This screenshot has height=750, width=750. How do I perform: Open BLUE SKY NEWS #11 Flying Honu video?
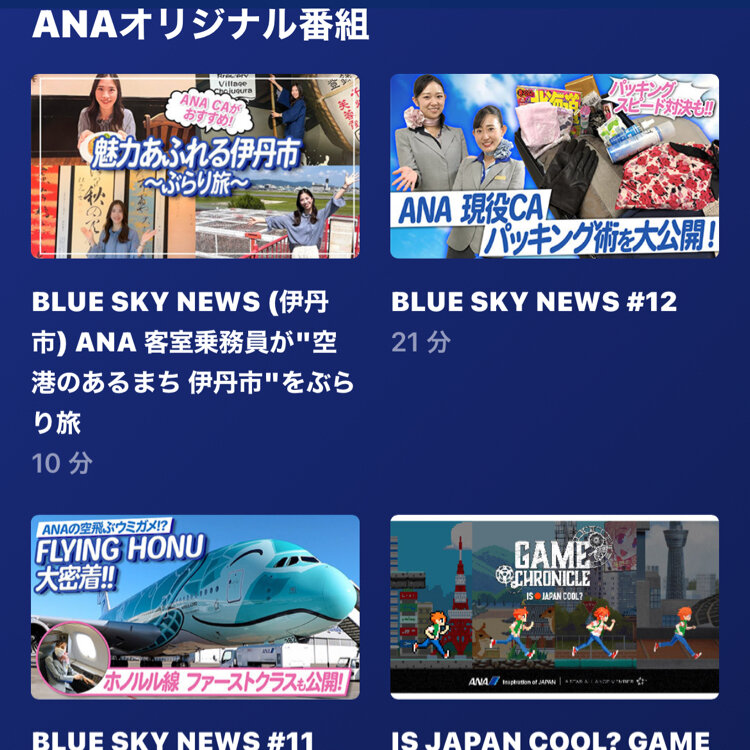[195, 606]
